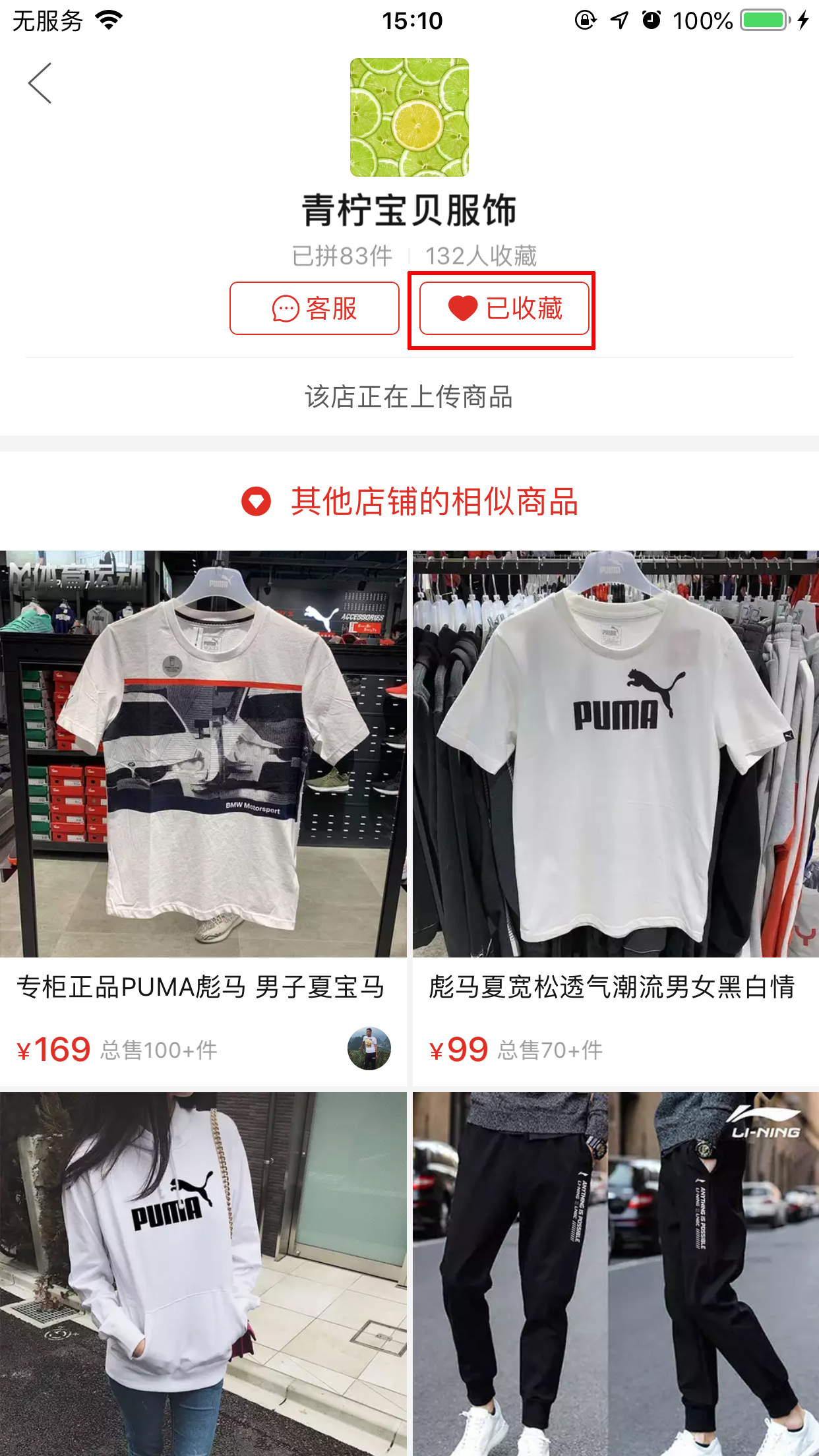The height and width of the screenshot is (1456, 819).
Task: Tap the 青柠宝贝服饰 shop logo image
Action: pyautogui.click(x=409, y=119)
